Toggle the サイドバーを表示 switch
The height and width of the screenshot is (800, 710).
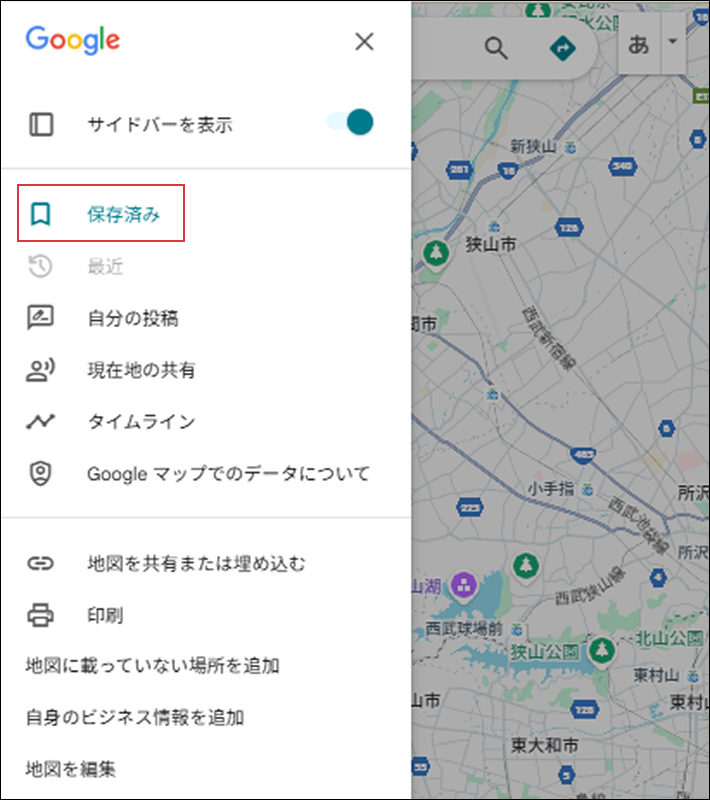click(351, 123)
